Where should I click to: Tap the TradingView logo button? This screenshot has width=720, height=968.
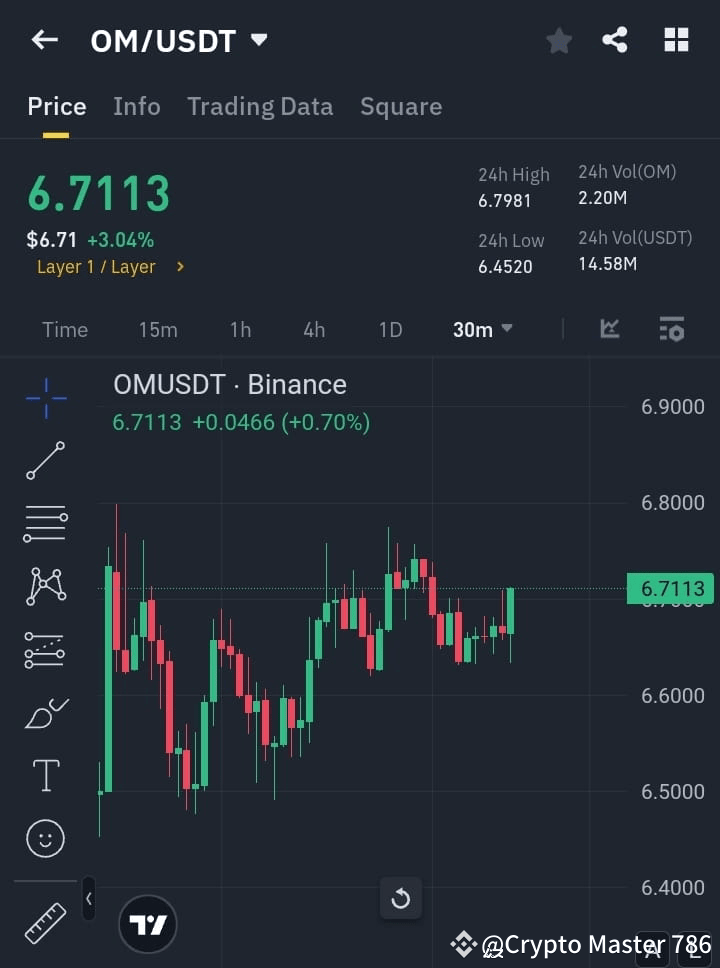[148, 924]
